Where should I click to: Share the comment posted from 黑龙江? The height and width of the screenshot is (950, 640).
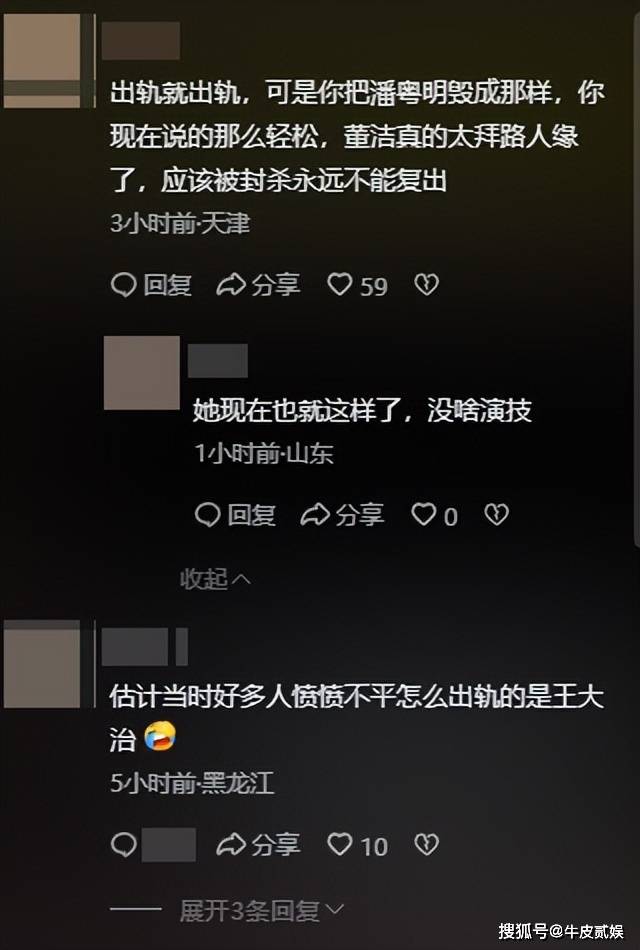[258, 845]
